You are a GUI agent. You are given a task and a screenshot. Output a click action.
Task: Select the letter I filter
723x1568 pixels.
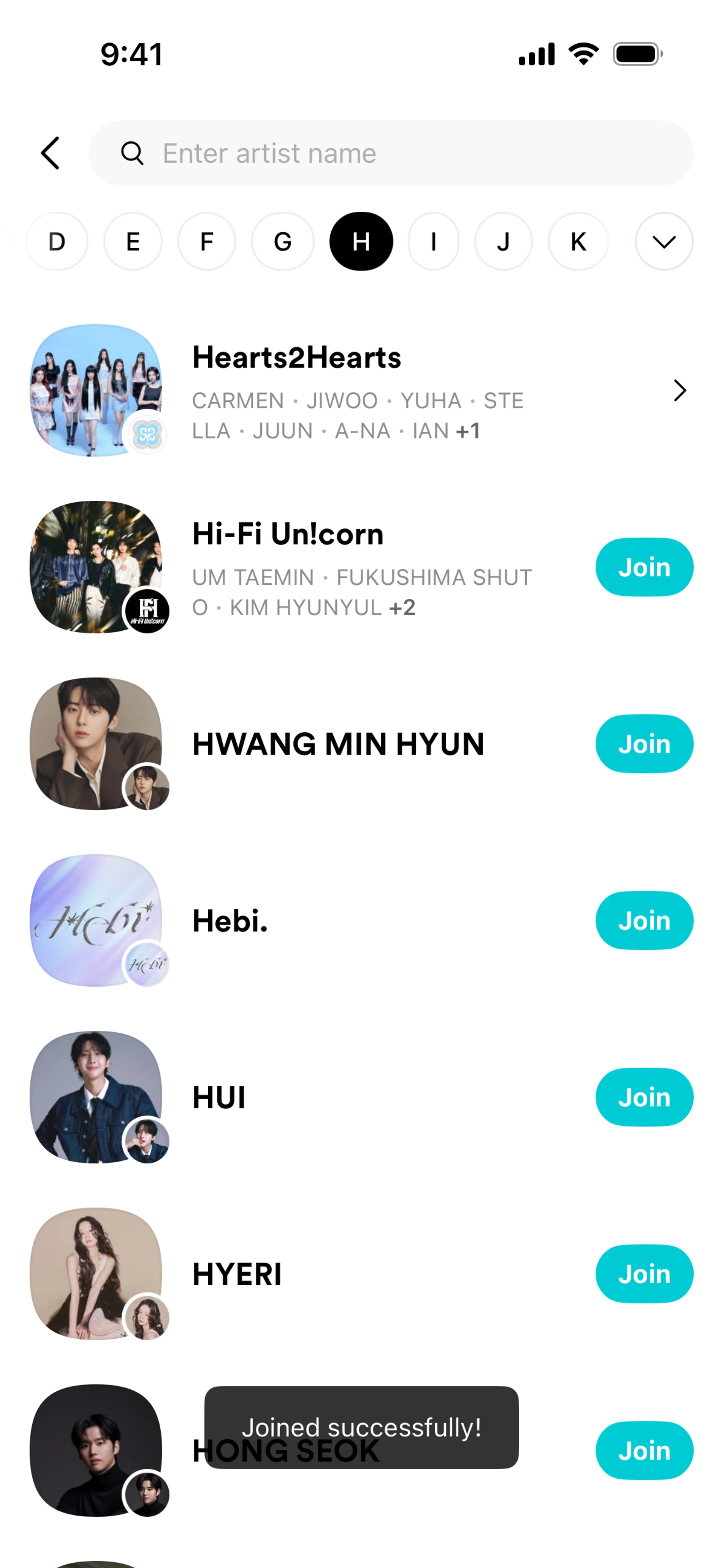click(433, 241)
